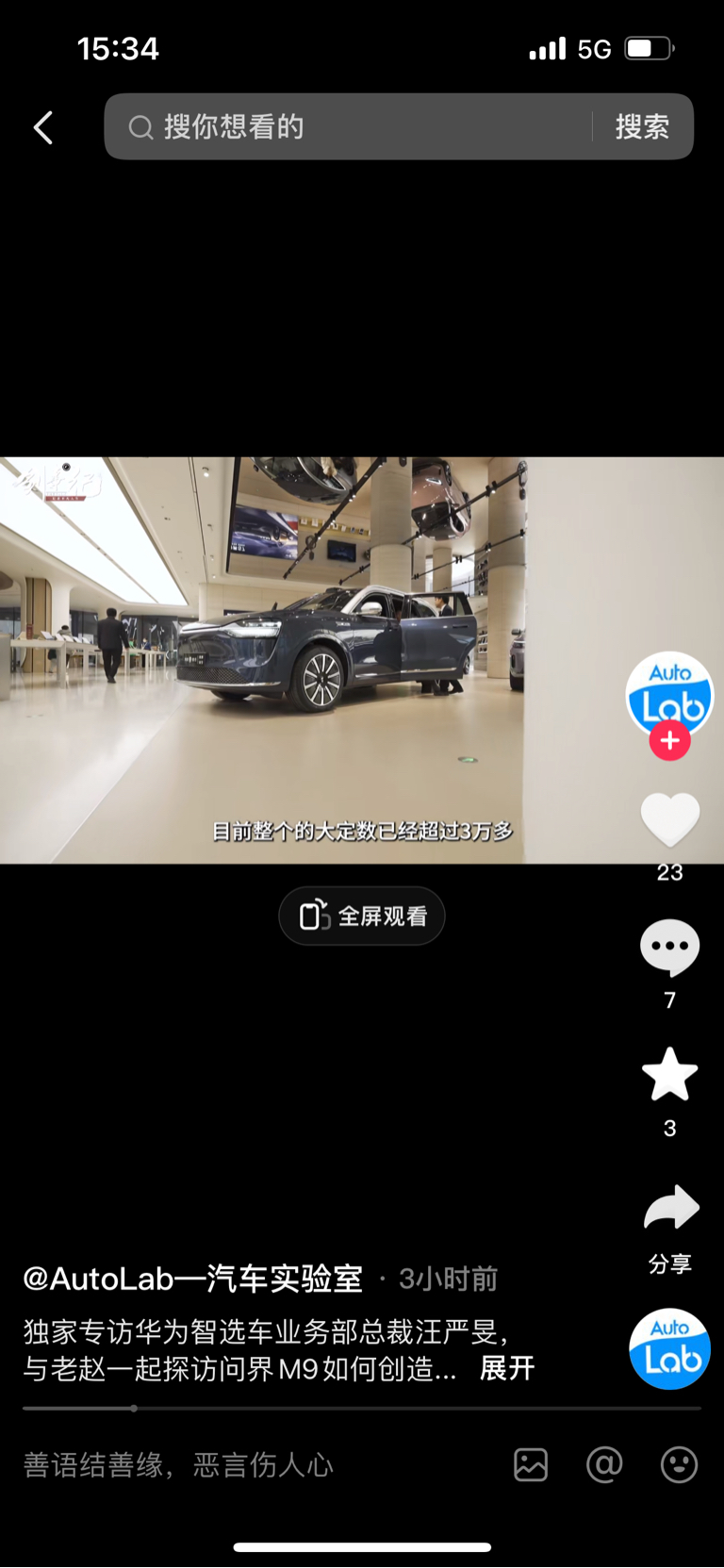Open the image picker in comment bar
Screen dimensions: 724x1568
531,1465
